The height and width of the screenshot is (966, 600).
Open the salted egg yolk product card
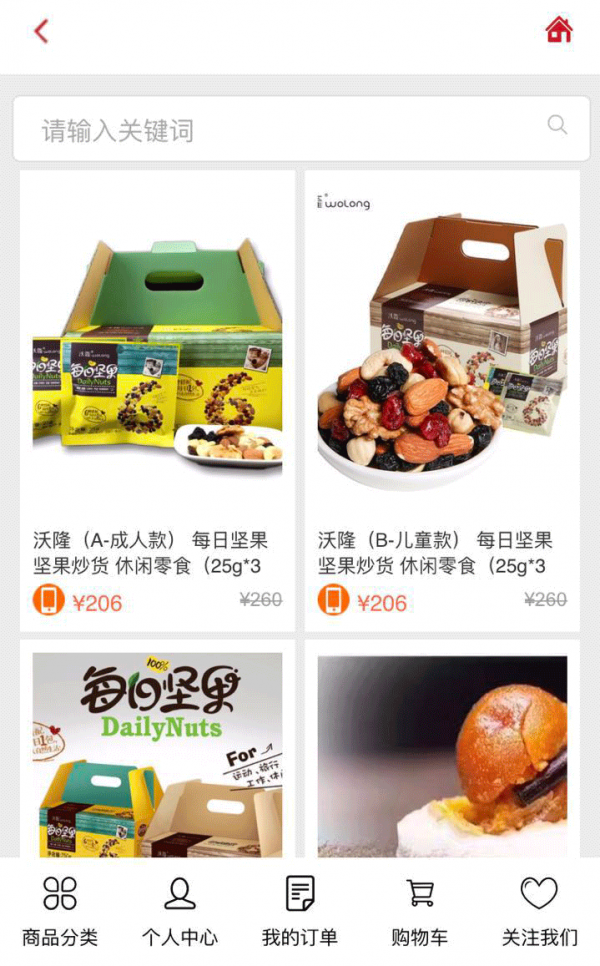[442, 752]
